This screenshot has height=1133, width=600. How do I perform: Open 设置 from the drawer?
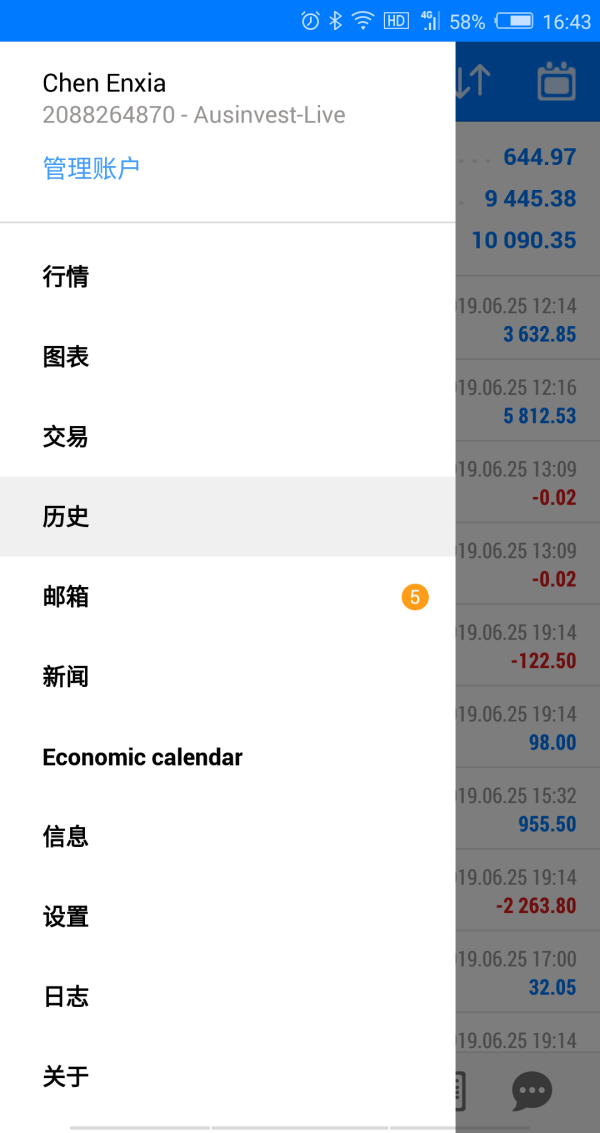[66, 917]
